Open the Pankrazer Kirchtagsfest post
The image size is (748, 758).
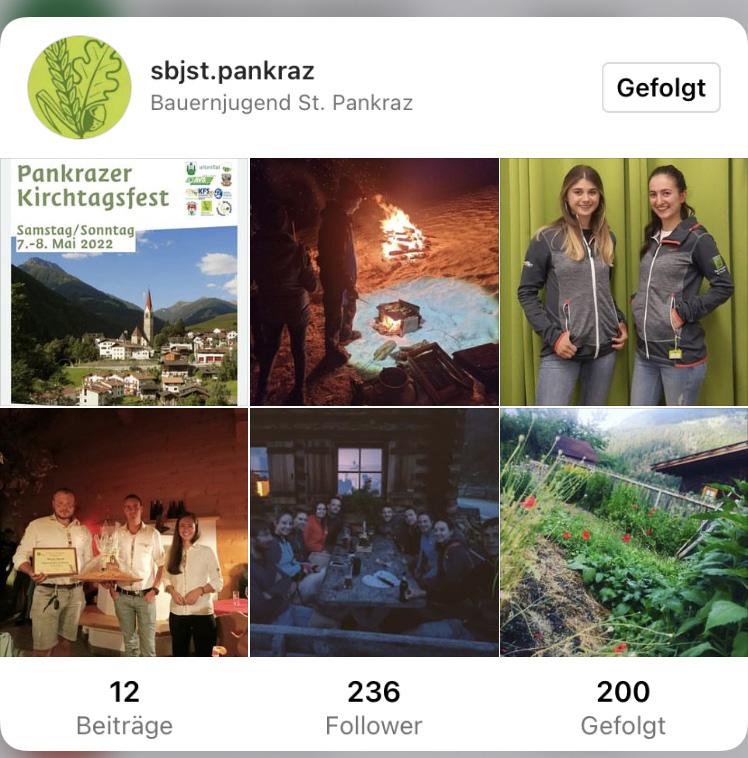[124, 281]
